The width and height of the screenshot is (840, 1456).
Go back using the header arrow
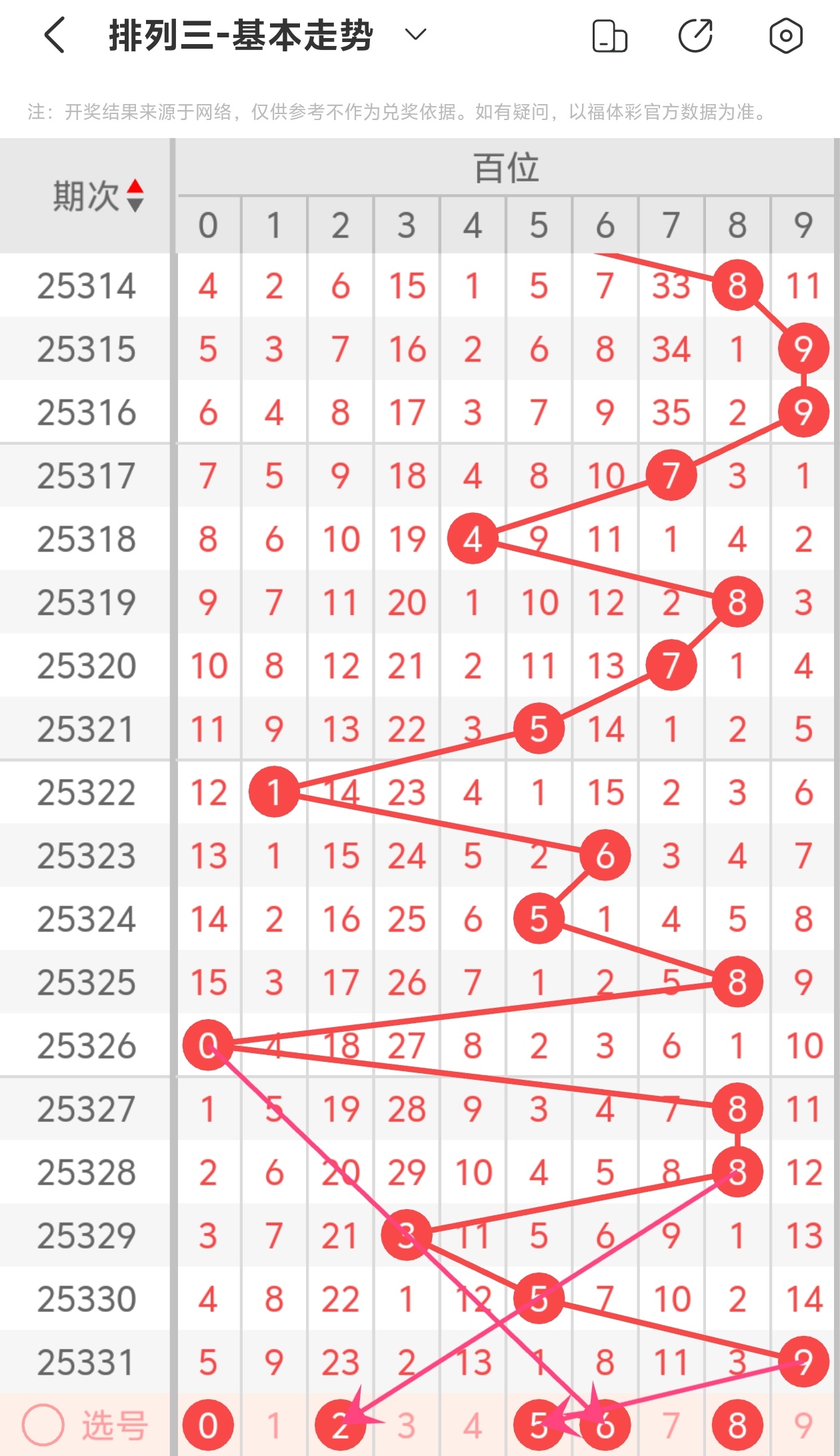[x=55, y=35]
